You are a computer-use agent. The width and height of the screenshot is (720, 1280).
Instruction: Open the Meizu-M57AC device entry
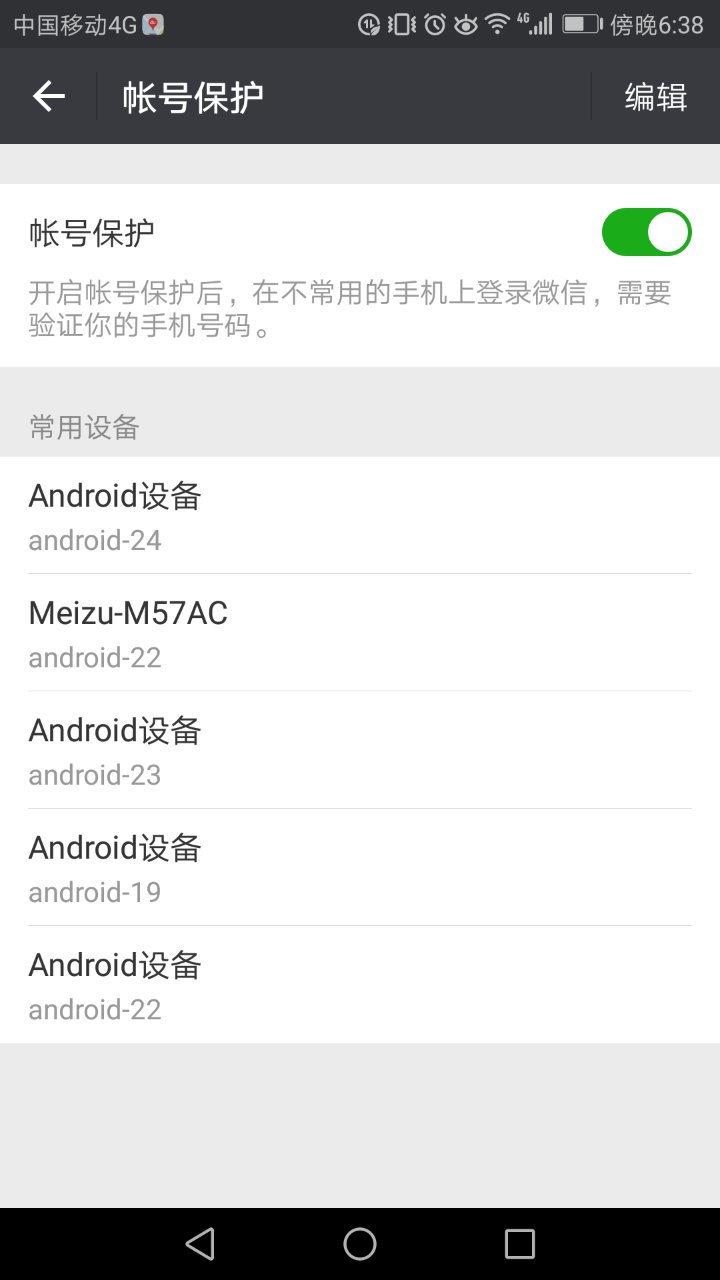point(360,632)
